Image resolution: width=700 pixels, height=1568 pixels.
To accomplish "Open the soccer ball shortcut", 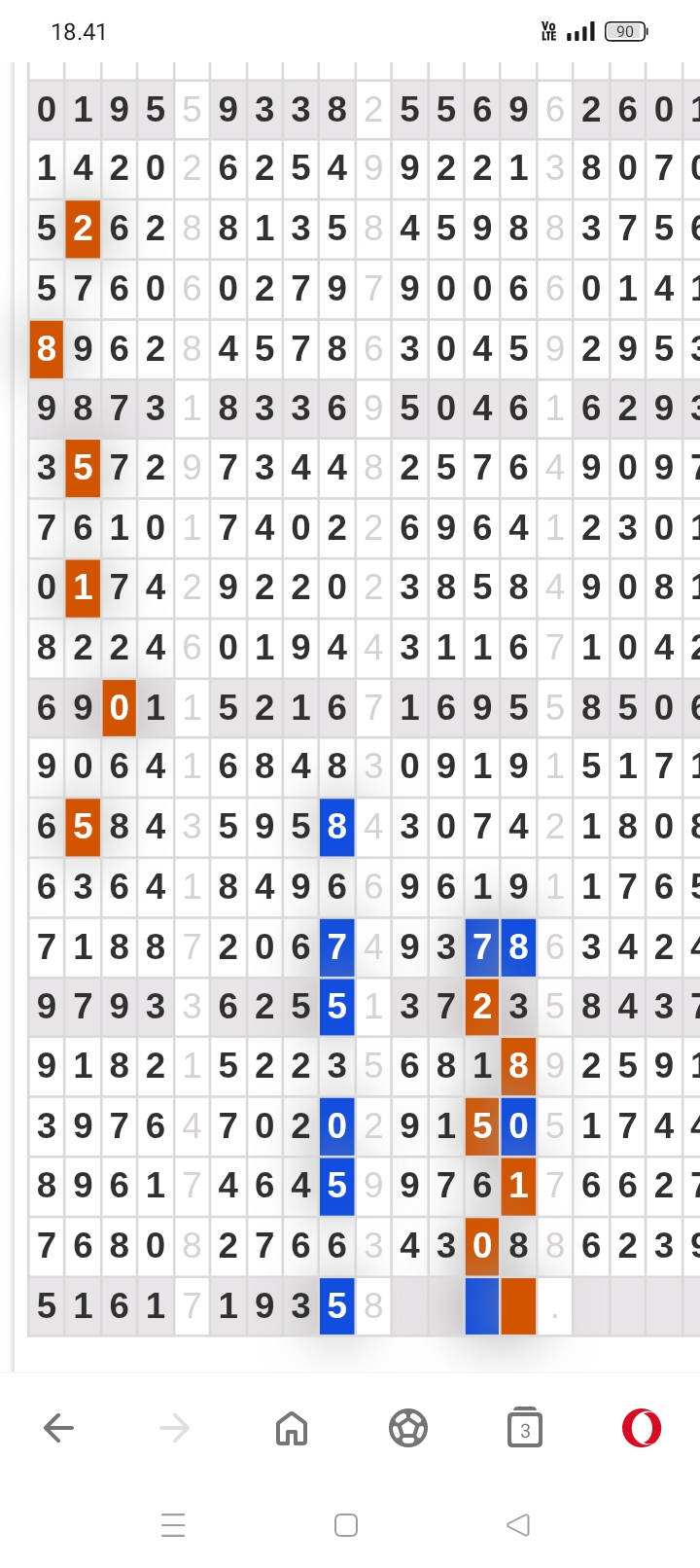I will (x=407, y=1428).
